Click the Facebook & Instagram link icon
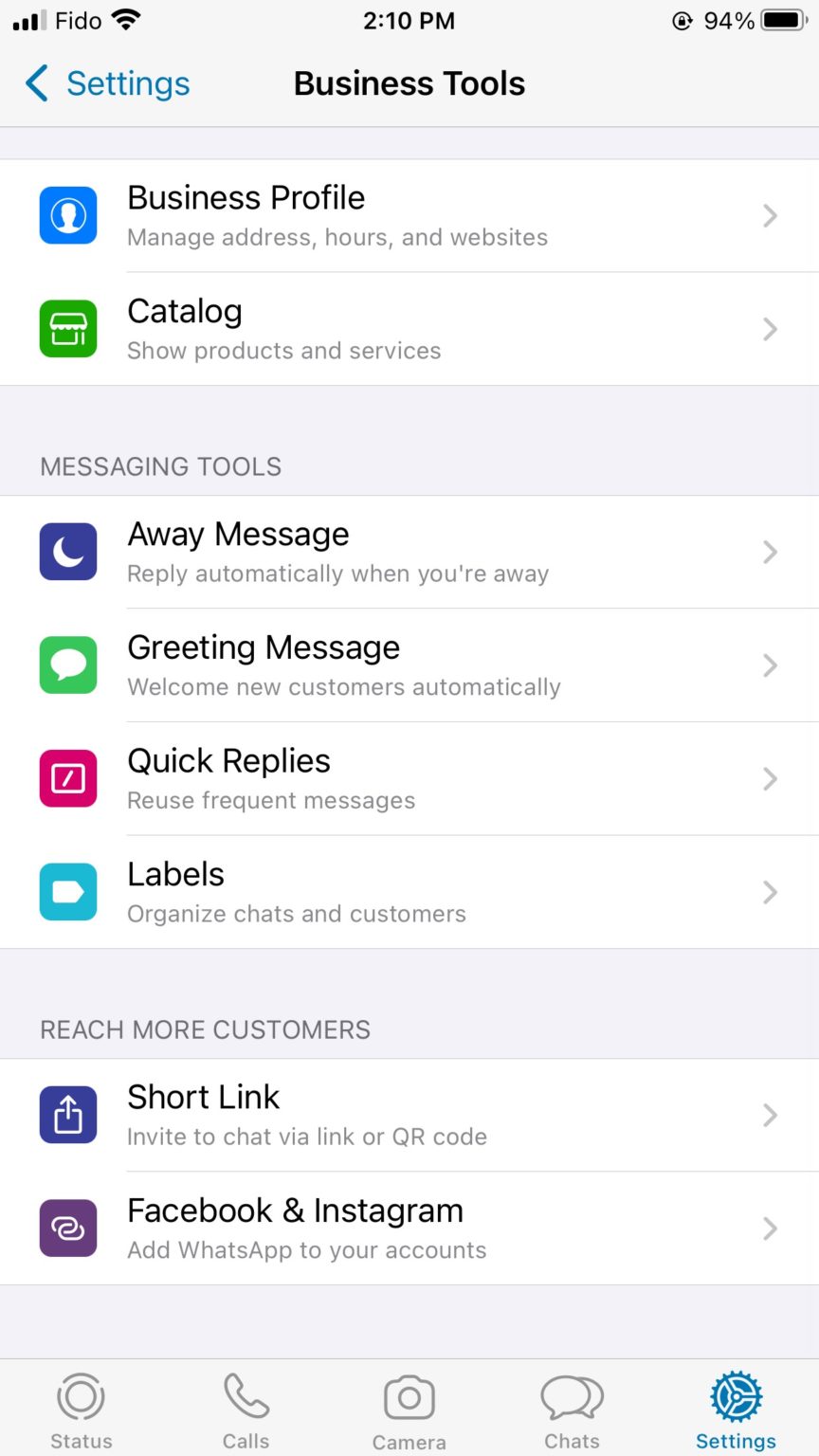 pos(67,1228)
